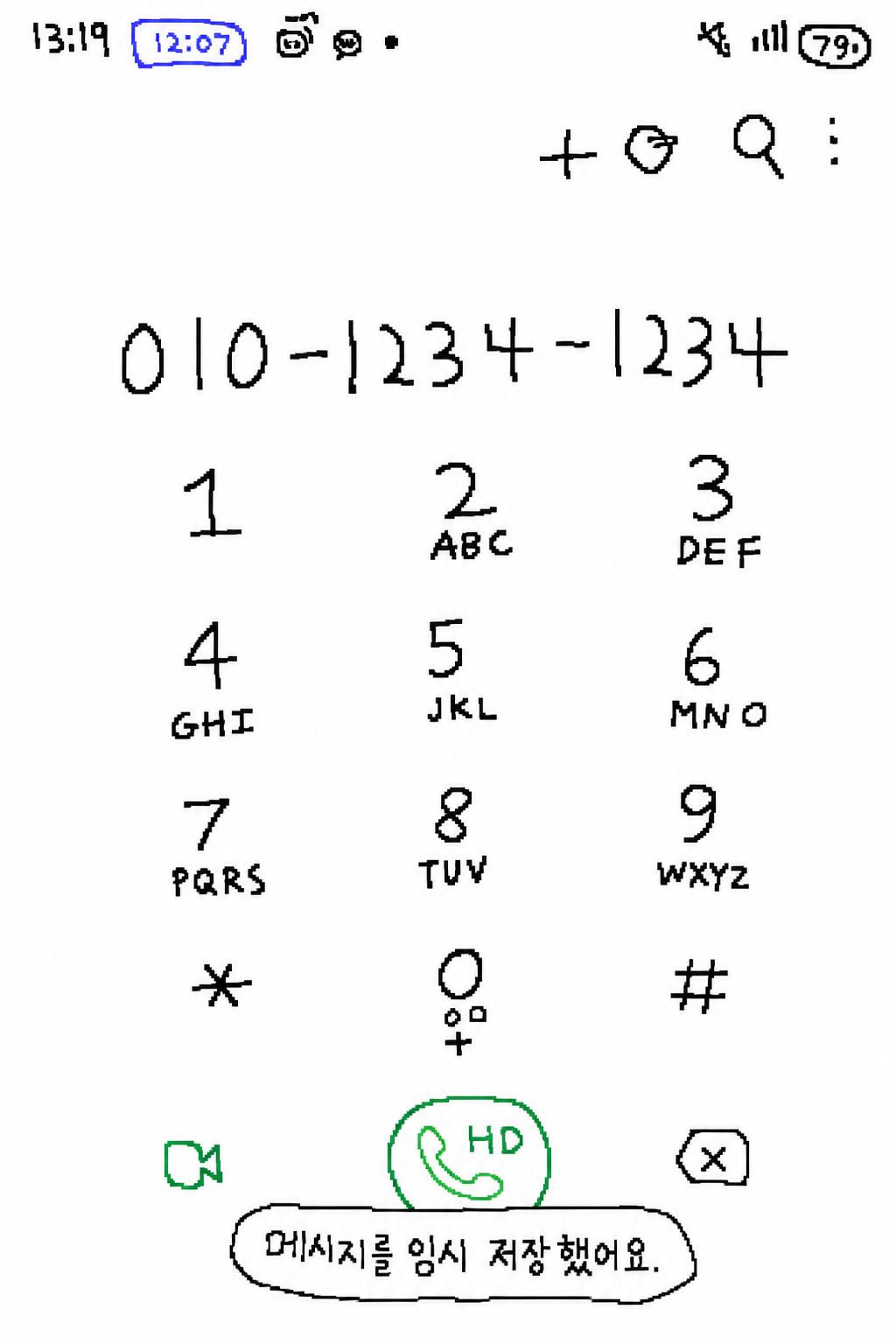Open the three-dot overflow menu
896x1344 pixels.
[x=834, y=142]
